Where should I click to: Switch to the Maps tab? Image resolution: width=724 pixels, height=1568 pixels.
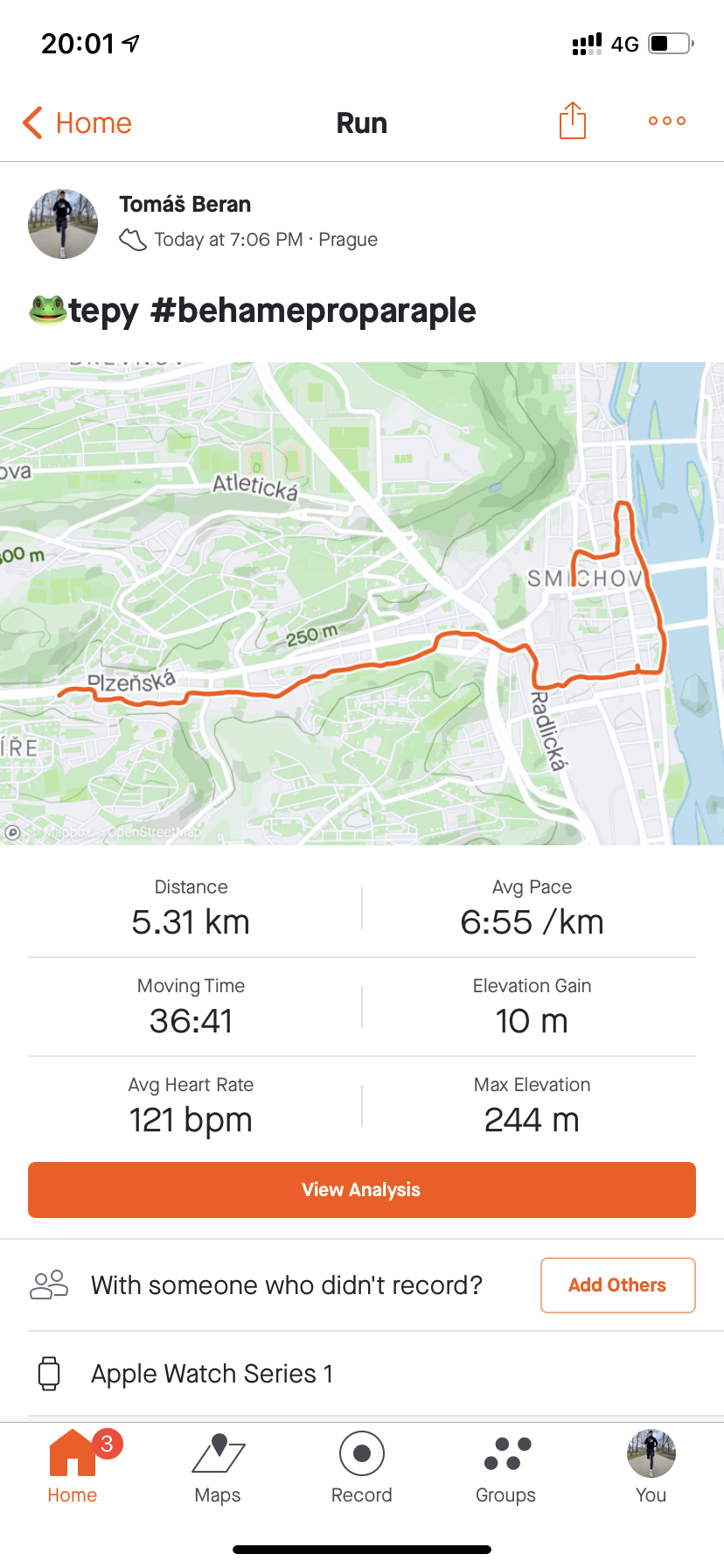(x=218, y=1469)
